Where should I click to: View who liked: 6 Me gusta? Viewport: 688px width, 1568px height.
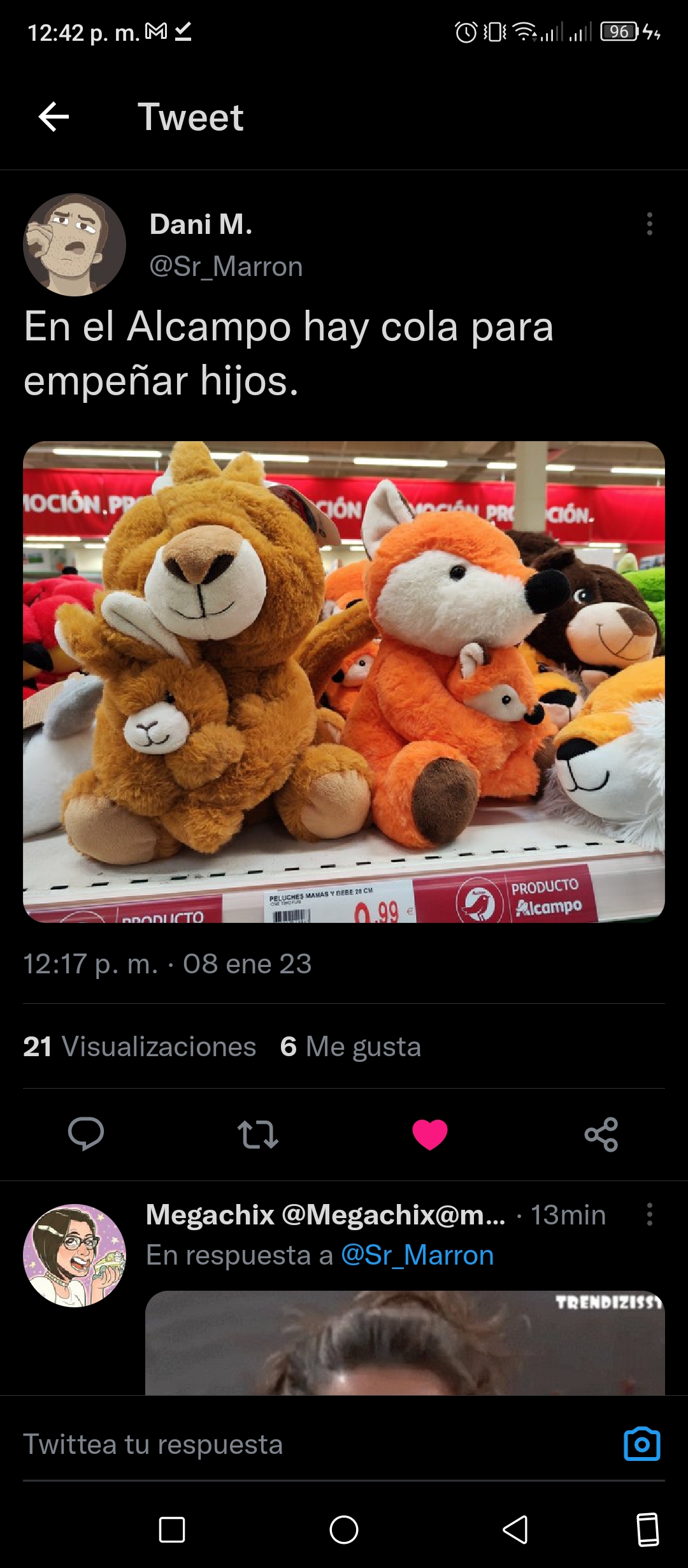coord(350,1047)
